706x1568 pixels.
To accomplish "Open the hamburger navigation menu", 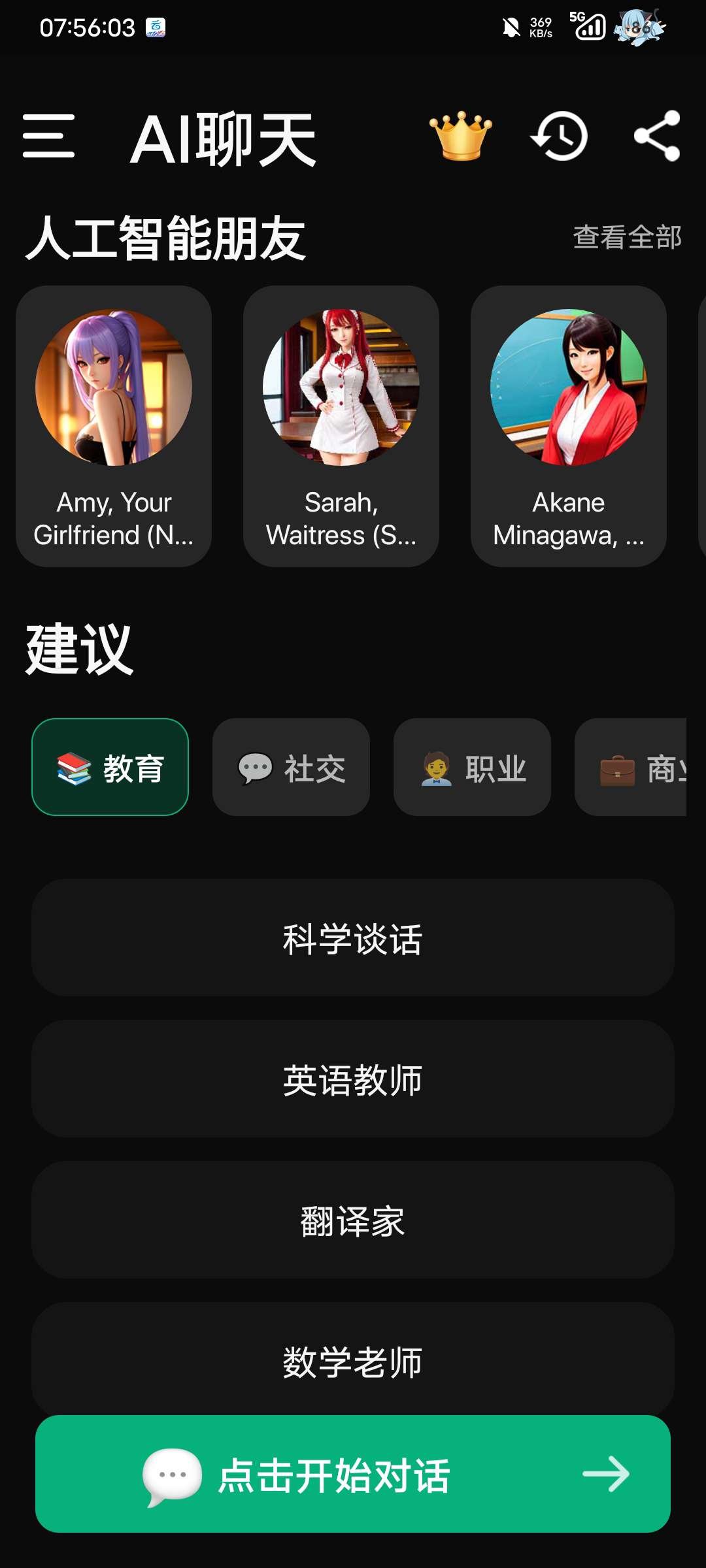I will 49,137.
